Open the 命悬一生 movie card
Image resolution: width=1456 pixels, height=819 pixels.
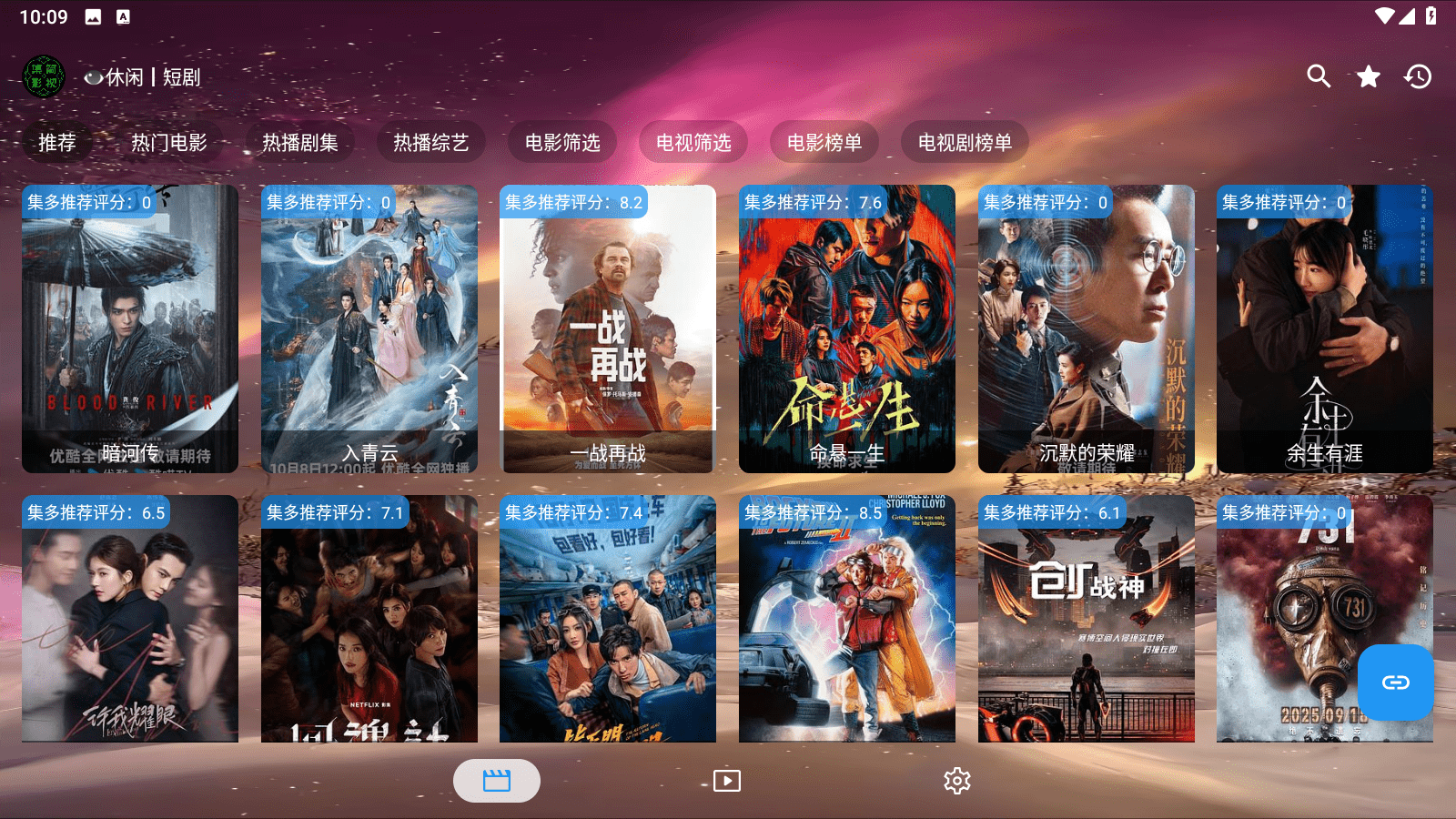click(x=847, y=329)
